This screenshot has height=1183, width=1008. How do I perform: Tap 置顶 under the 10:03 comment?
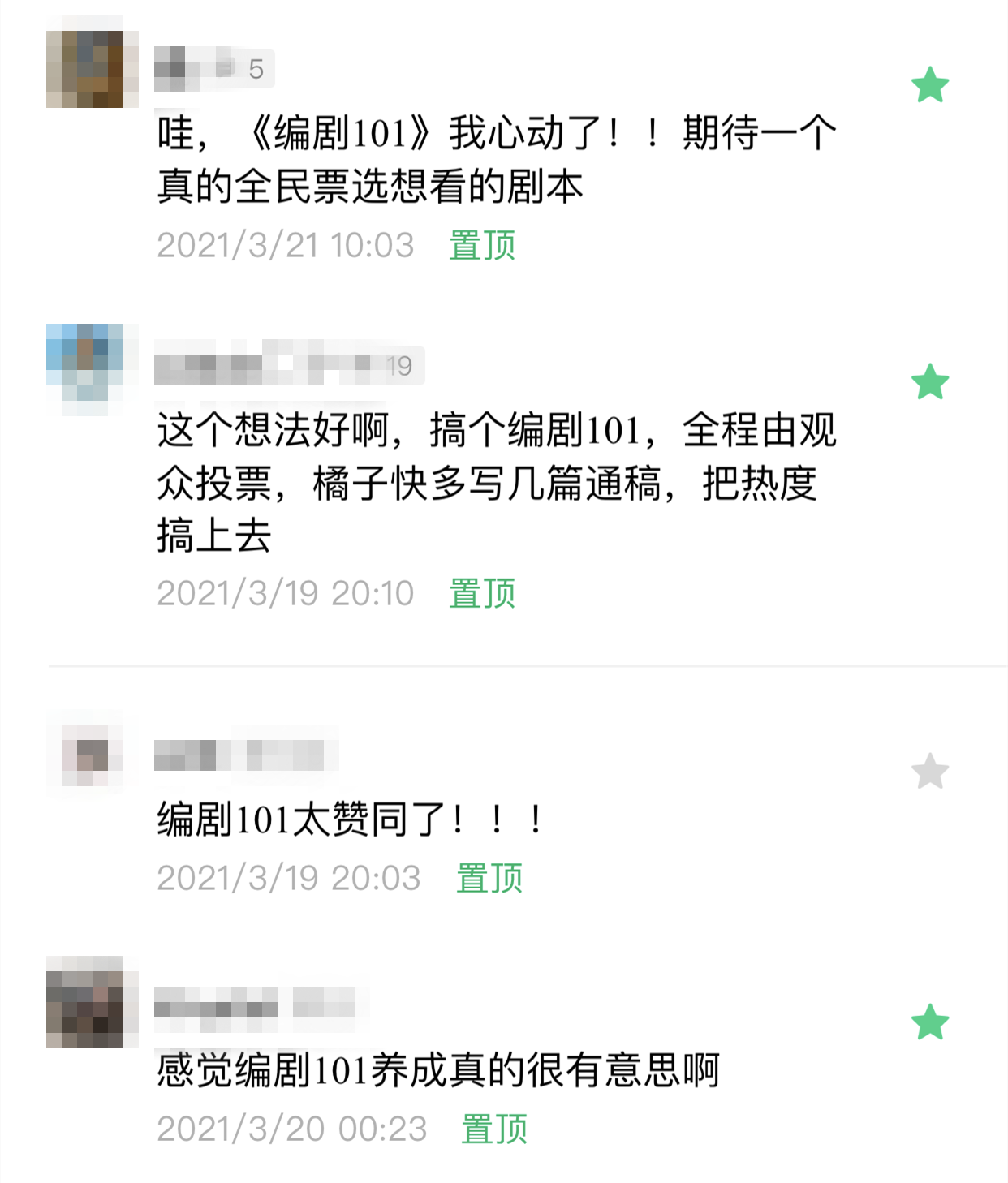point(482,245)
